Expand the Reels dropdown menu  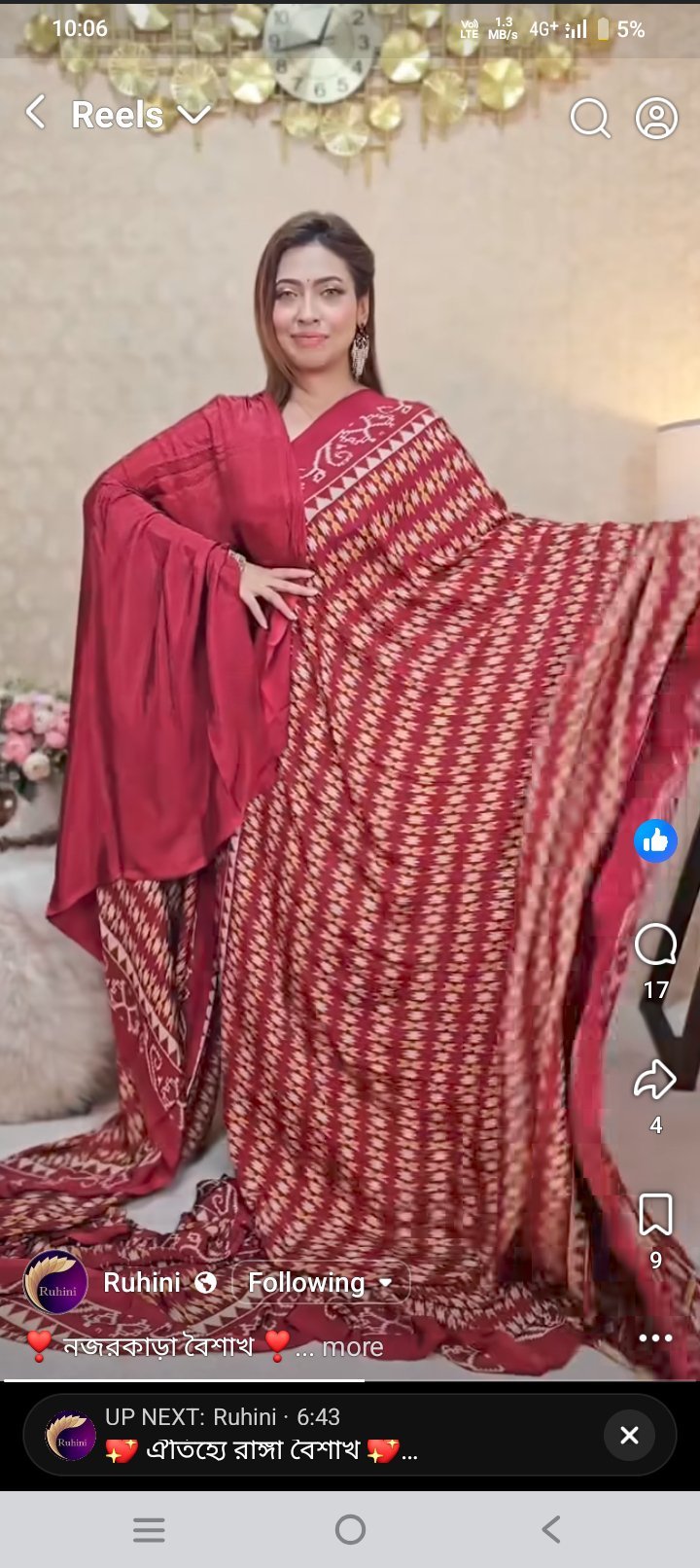[x=193, y=115]
